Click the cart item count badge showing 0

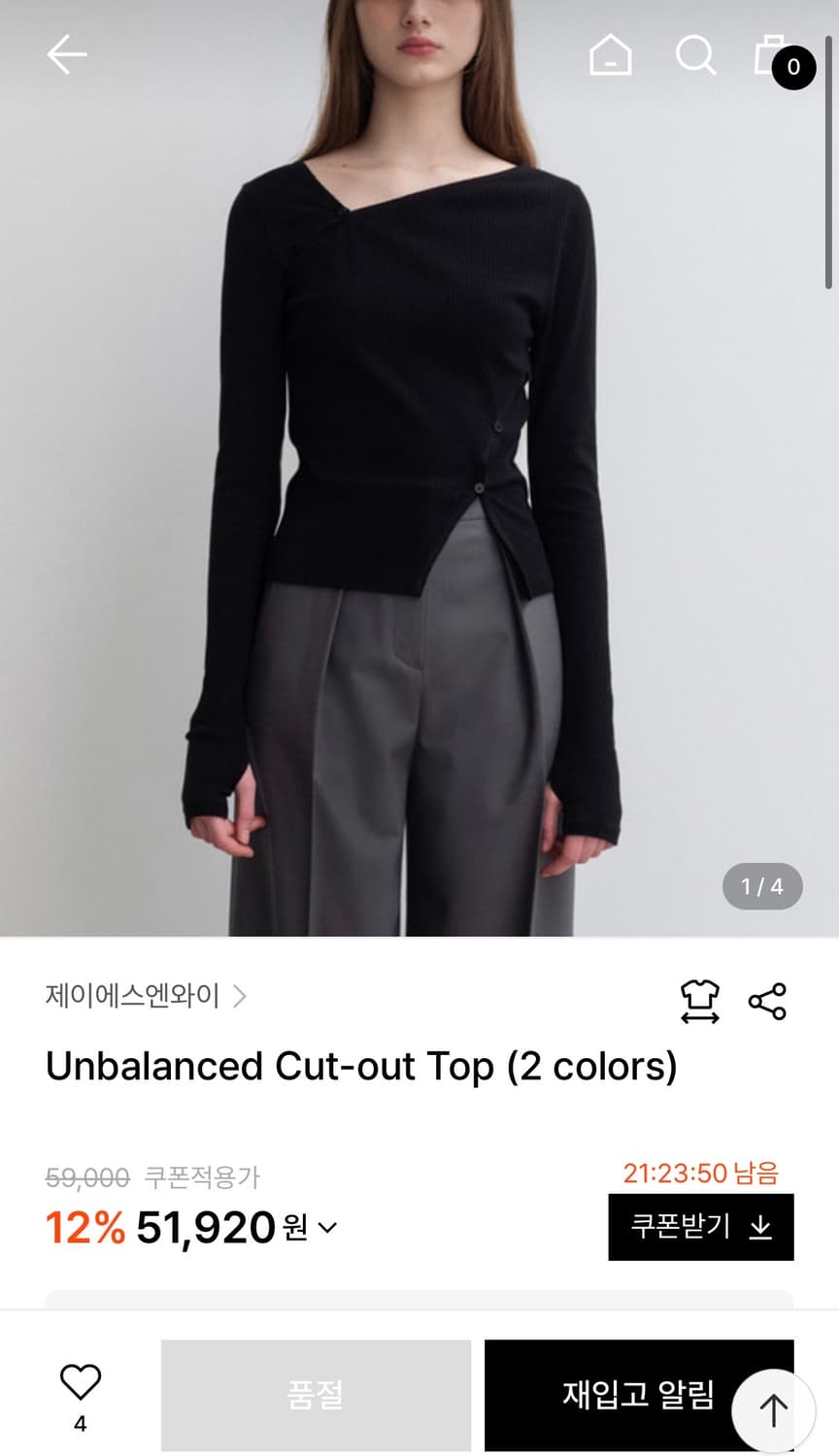click(x=793, y=68)
